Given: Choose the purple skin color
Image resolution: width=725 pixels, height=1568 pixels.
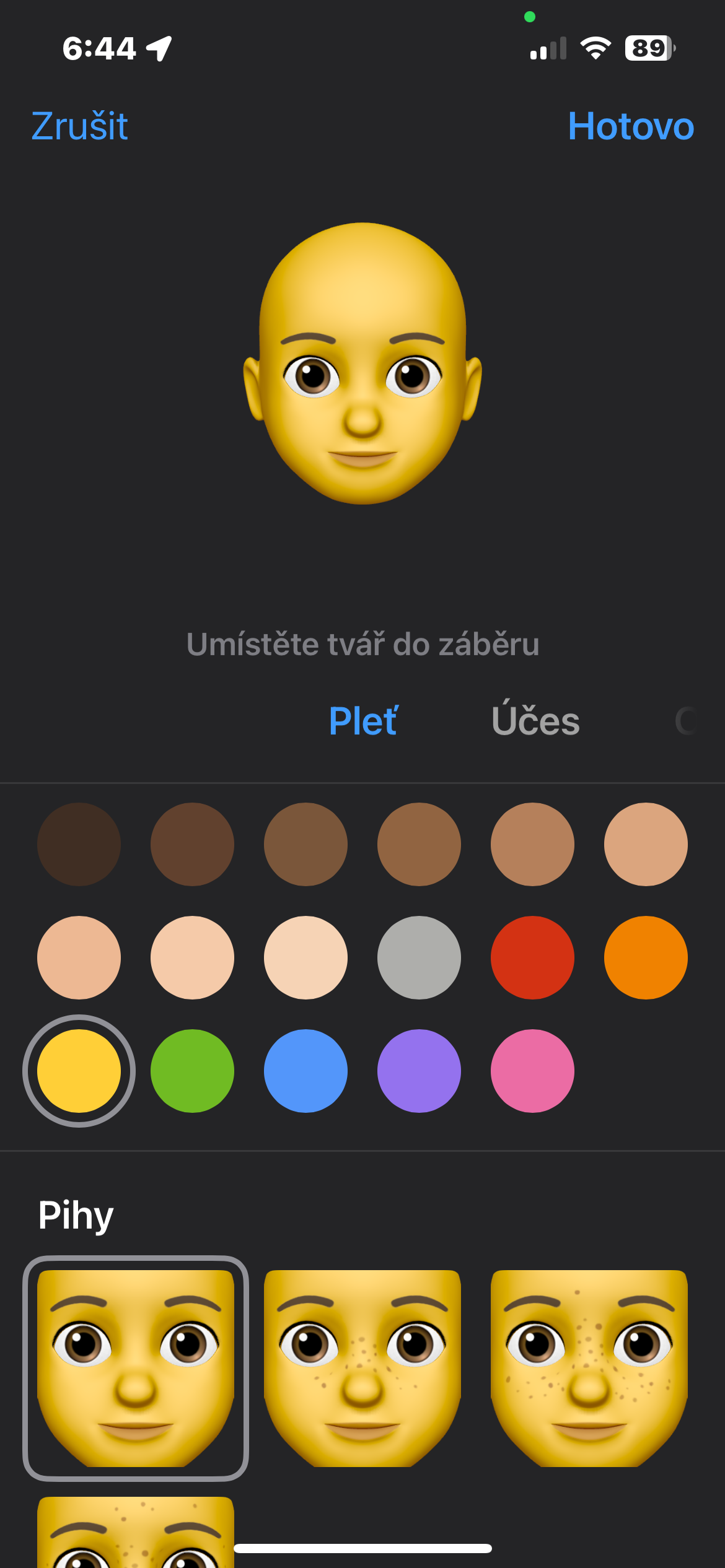Looking at the screenshot, I should 419,1071.
